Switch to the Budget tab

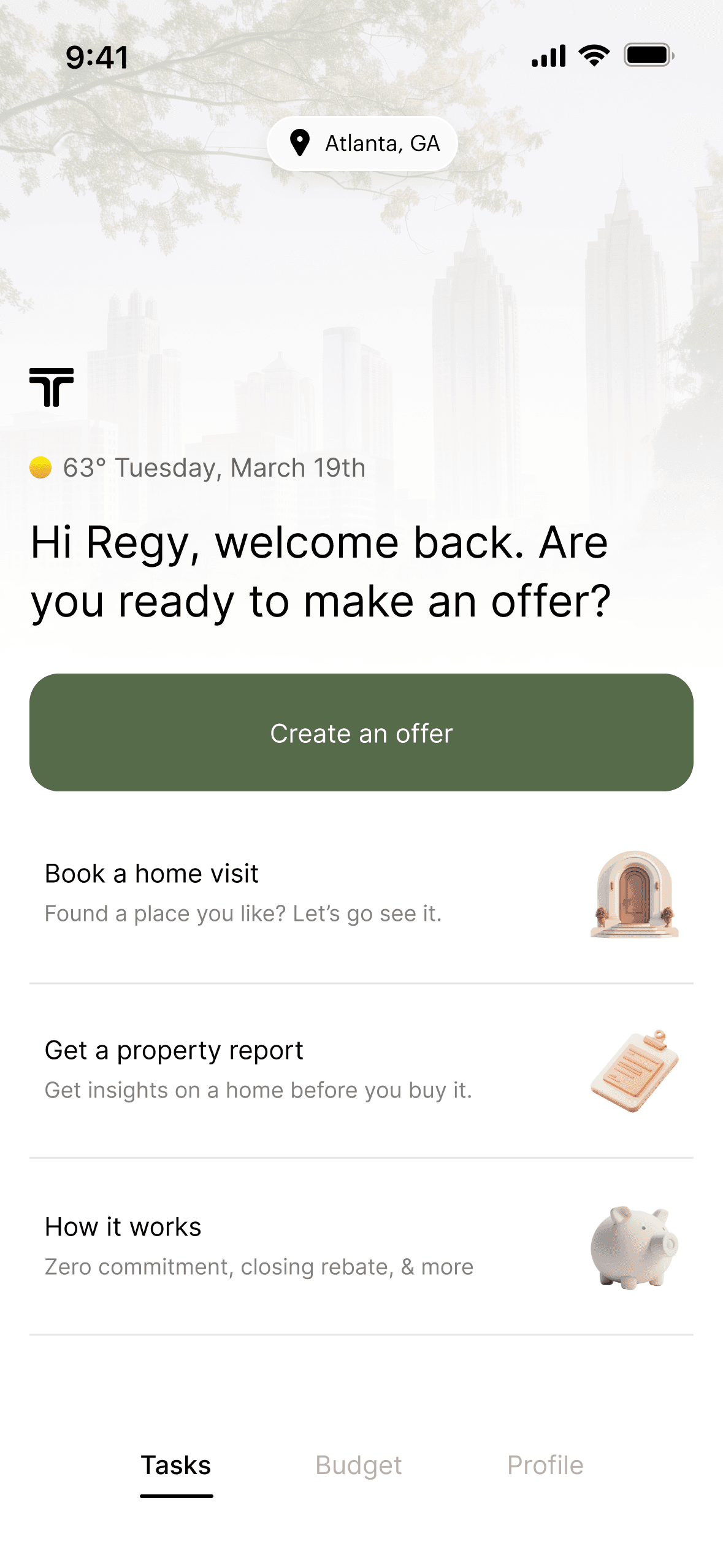pos(359,1466)
